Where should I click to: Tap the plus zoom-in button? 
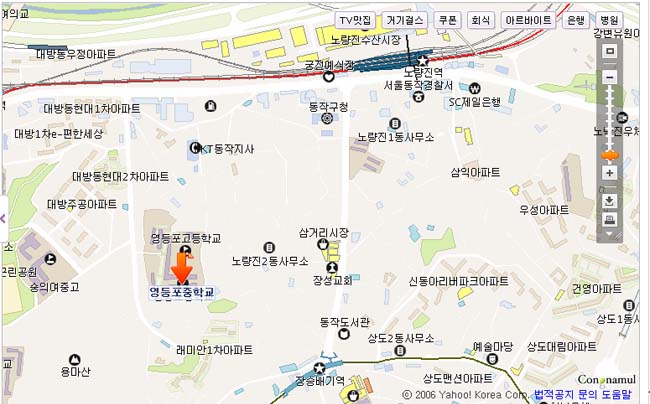[610, 173]
